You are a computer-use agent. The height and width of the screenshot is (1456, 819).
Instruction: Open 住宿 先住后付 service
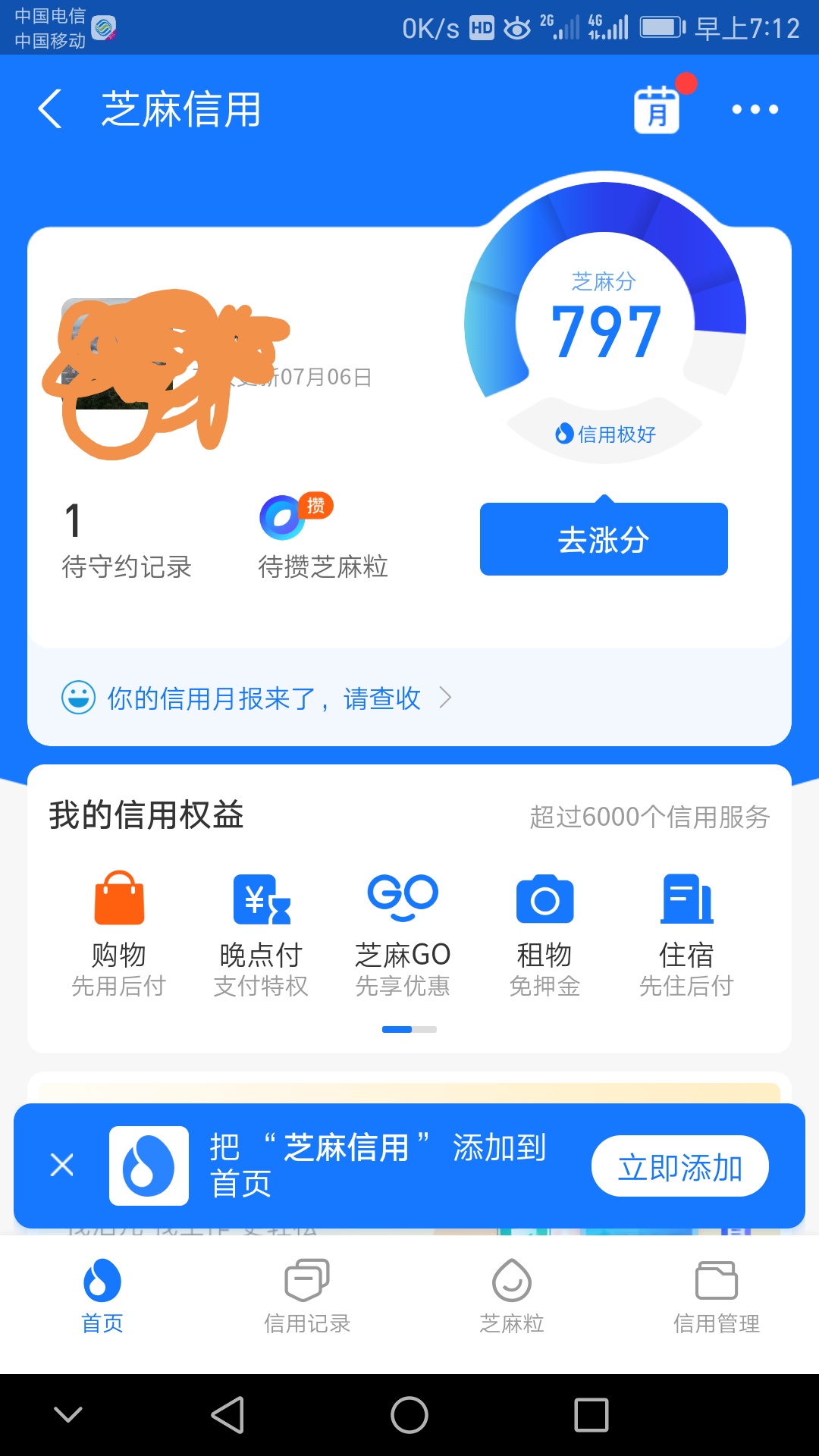click(686, 933)
